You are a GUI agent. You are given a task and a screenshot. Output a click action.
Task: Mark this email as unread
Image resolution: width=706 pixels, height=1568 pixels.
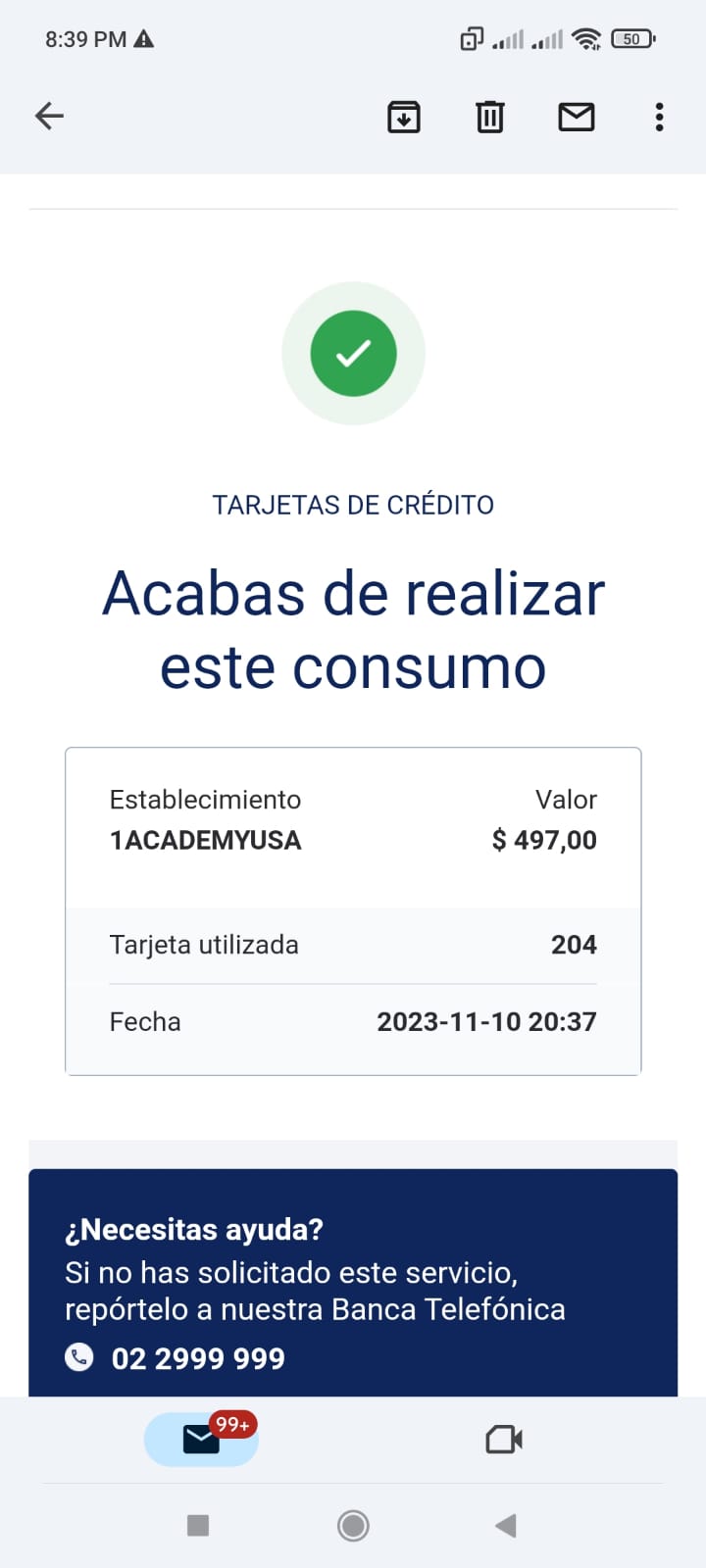click(577, 117)
